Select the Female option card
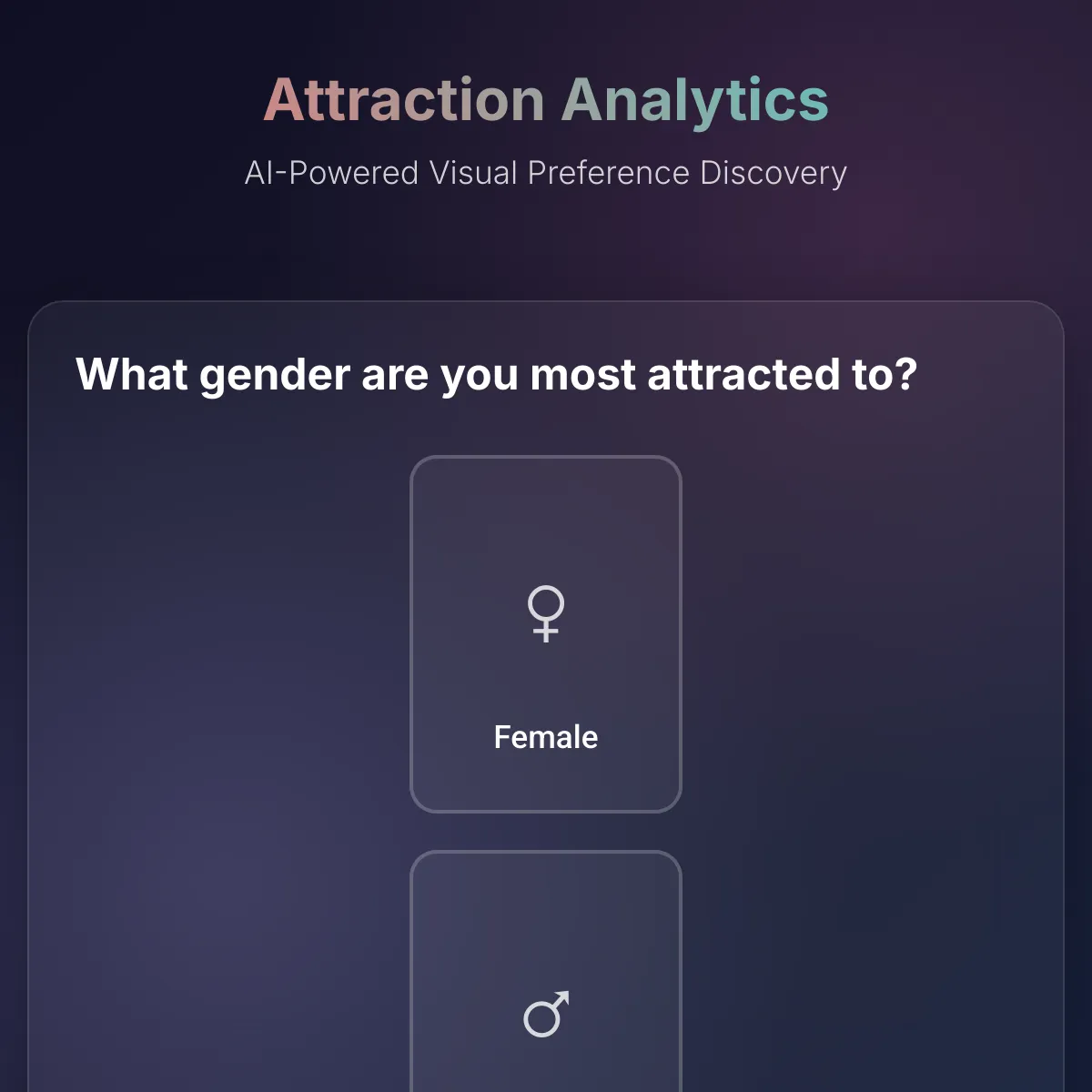This screenshot has width=1092, height=1092. [546, 634]
